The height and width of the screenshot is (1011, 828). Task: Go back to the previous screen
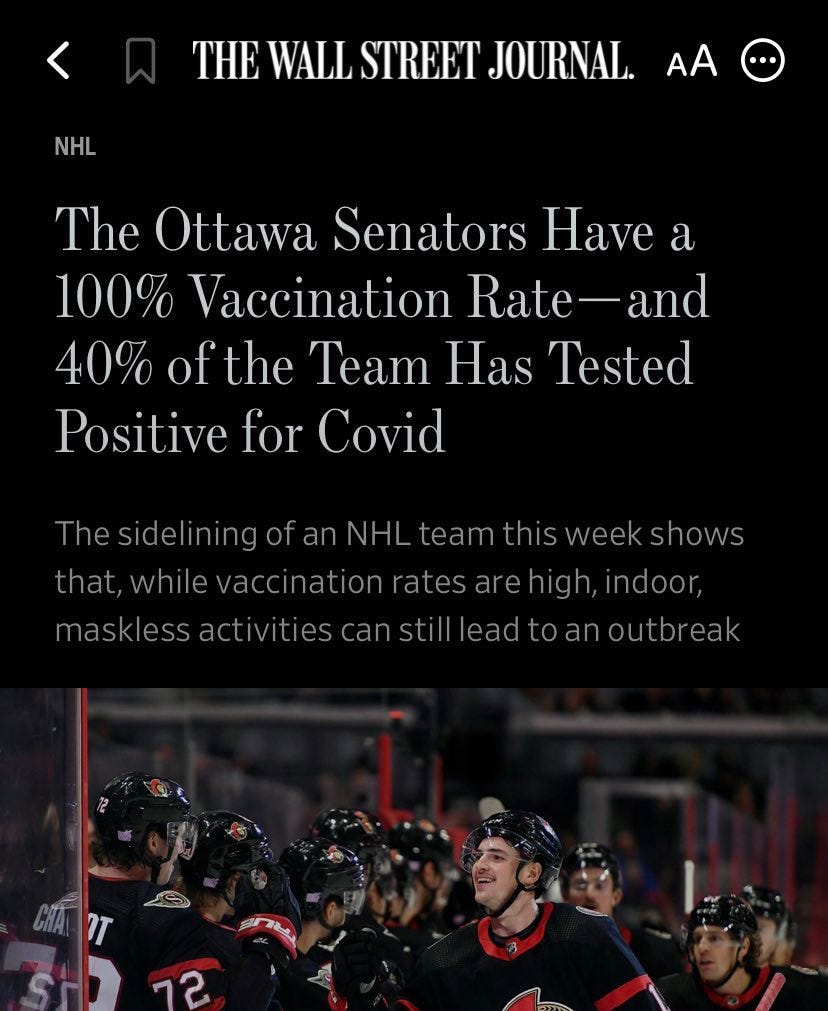[58, 62]
